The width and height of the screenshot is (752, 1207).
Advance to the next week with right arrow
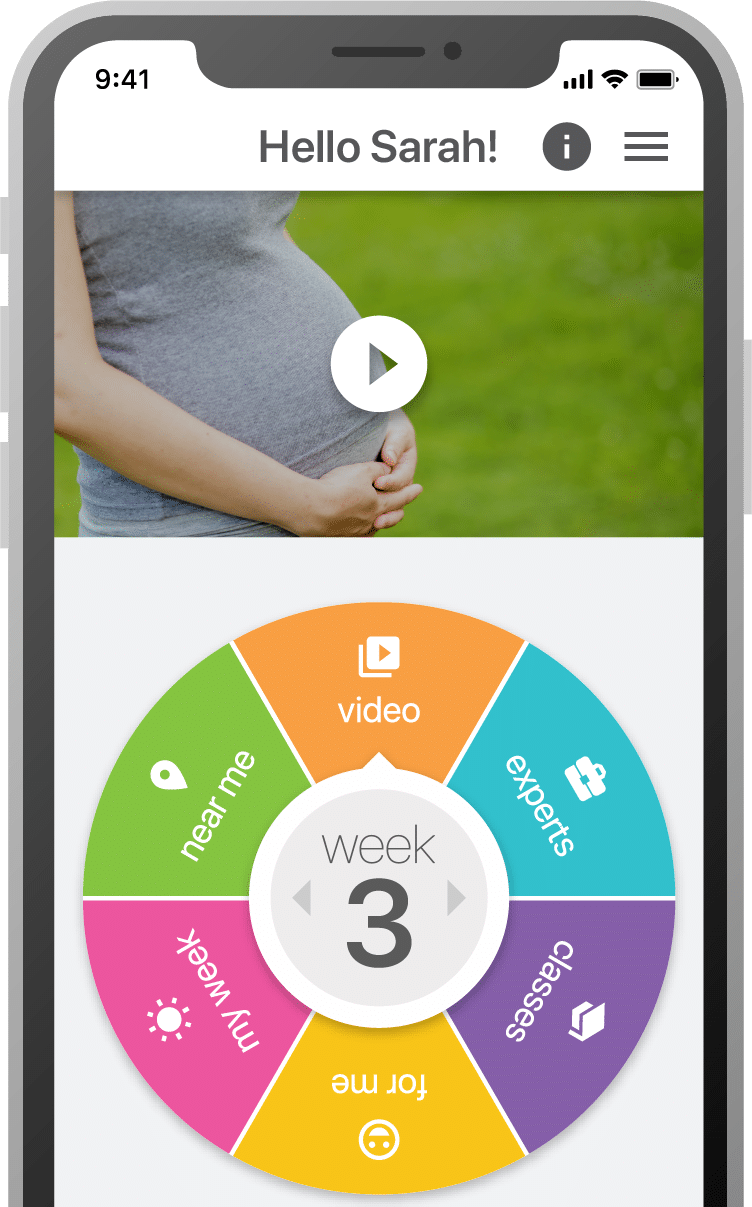coord(456,897)
